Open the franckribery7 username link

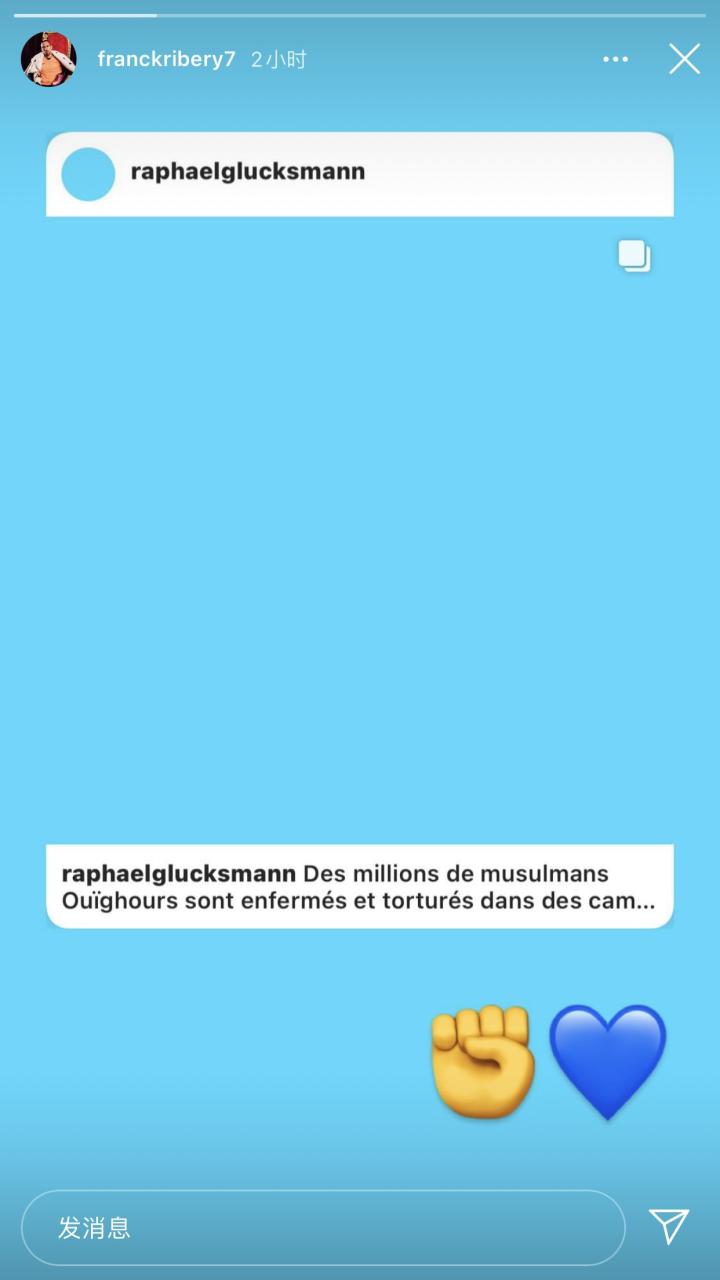point(166,59)
